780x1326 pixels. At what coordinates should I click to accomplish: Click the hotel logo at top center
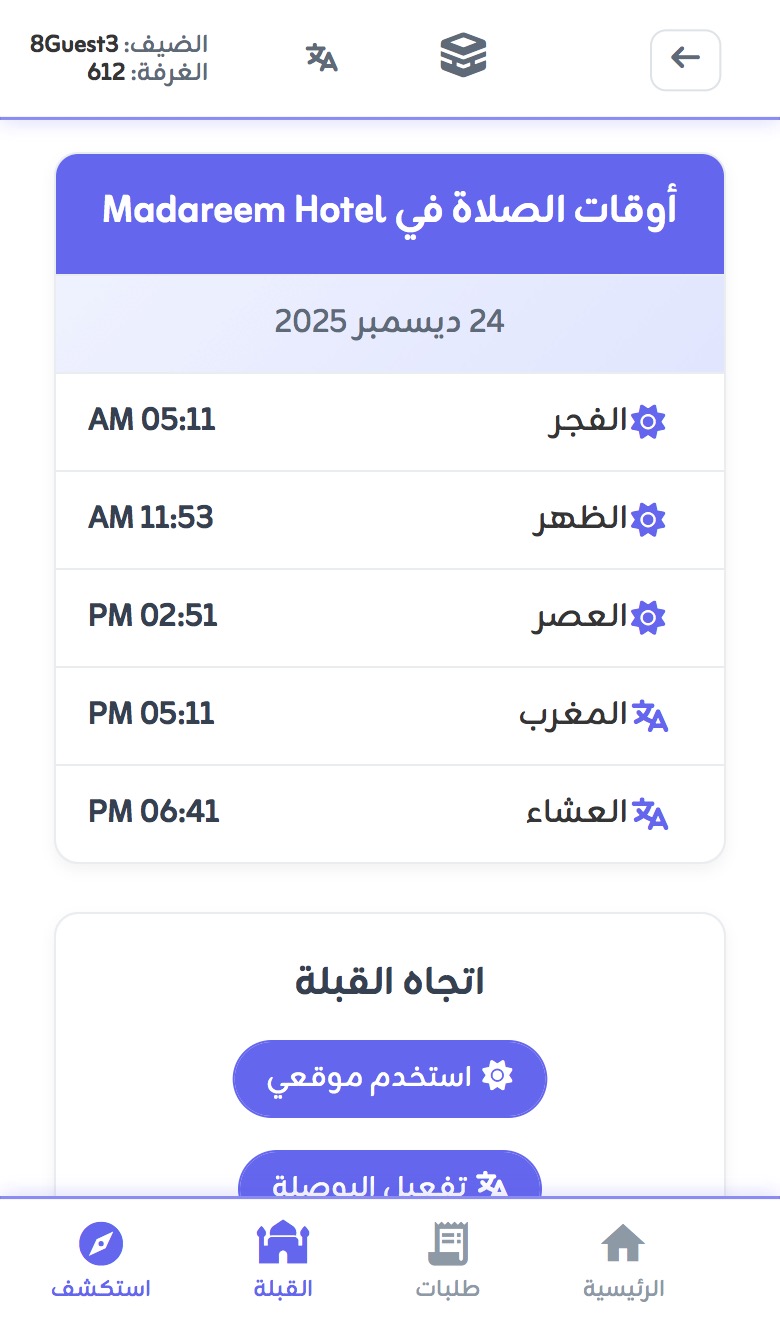[463, 56]
